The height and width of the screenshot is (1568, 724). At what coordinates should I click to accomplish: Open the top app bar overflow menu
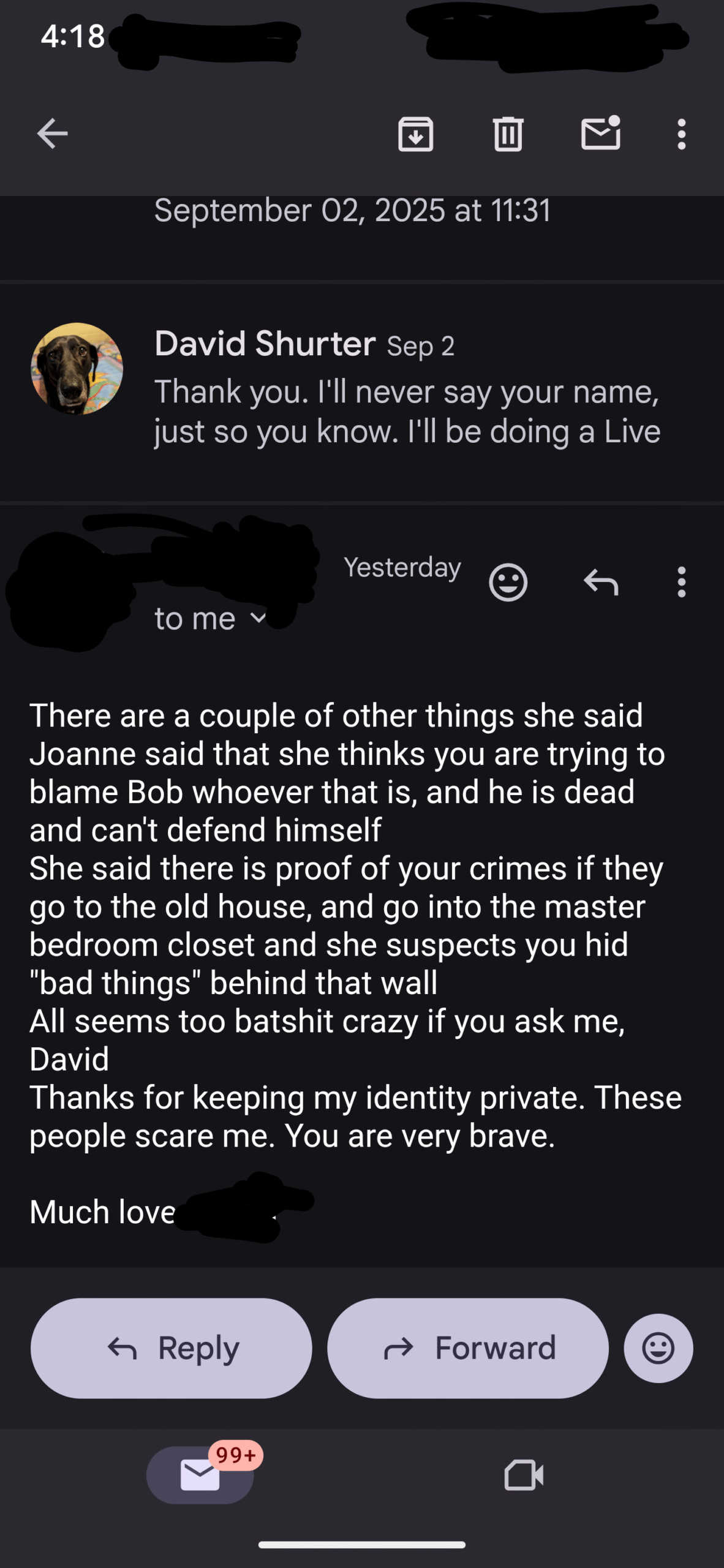pos(681,134)
